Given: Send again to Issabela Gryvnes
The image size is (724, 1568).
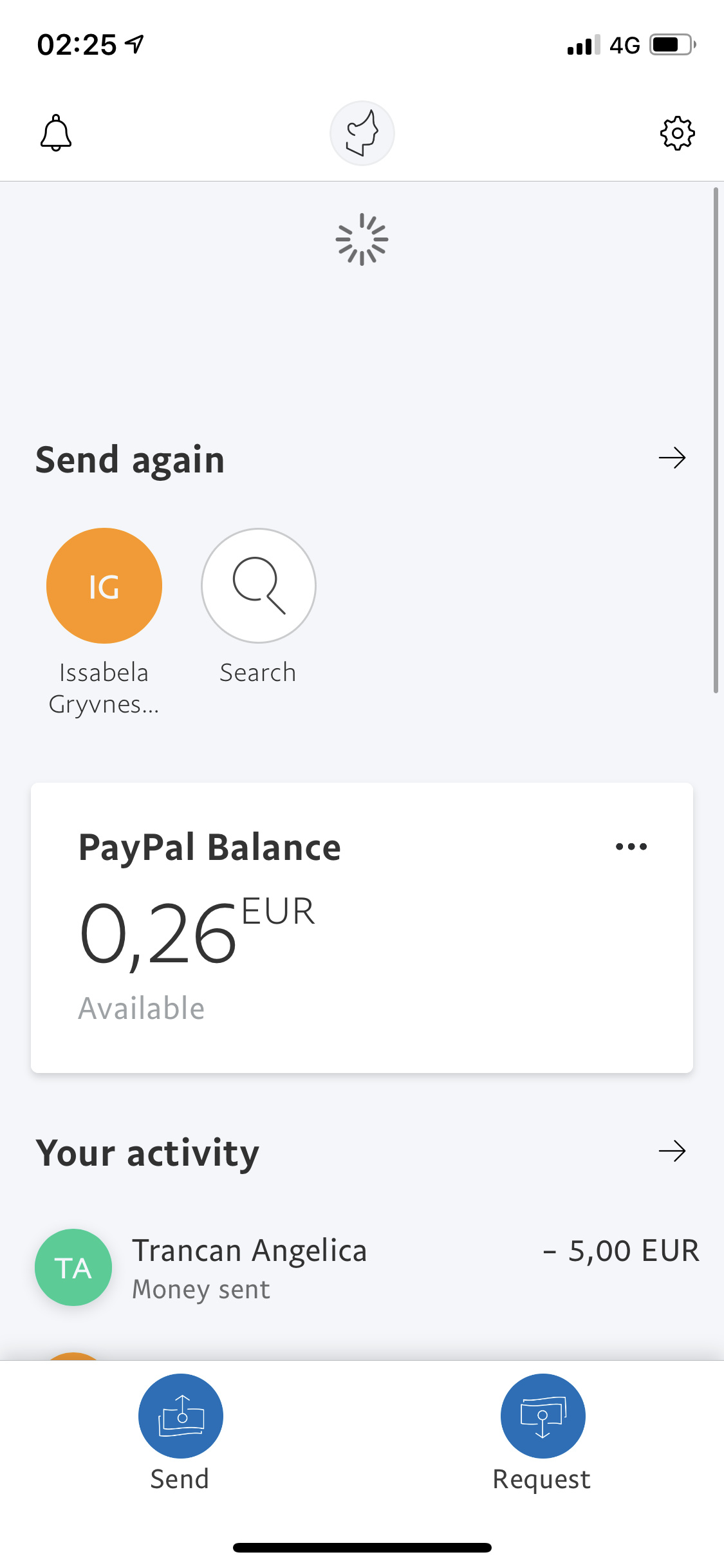Looking at the screenshot, I should [x=104, y=586].
